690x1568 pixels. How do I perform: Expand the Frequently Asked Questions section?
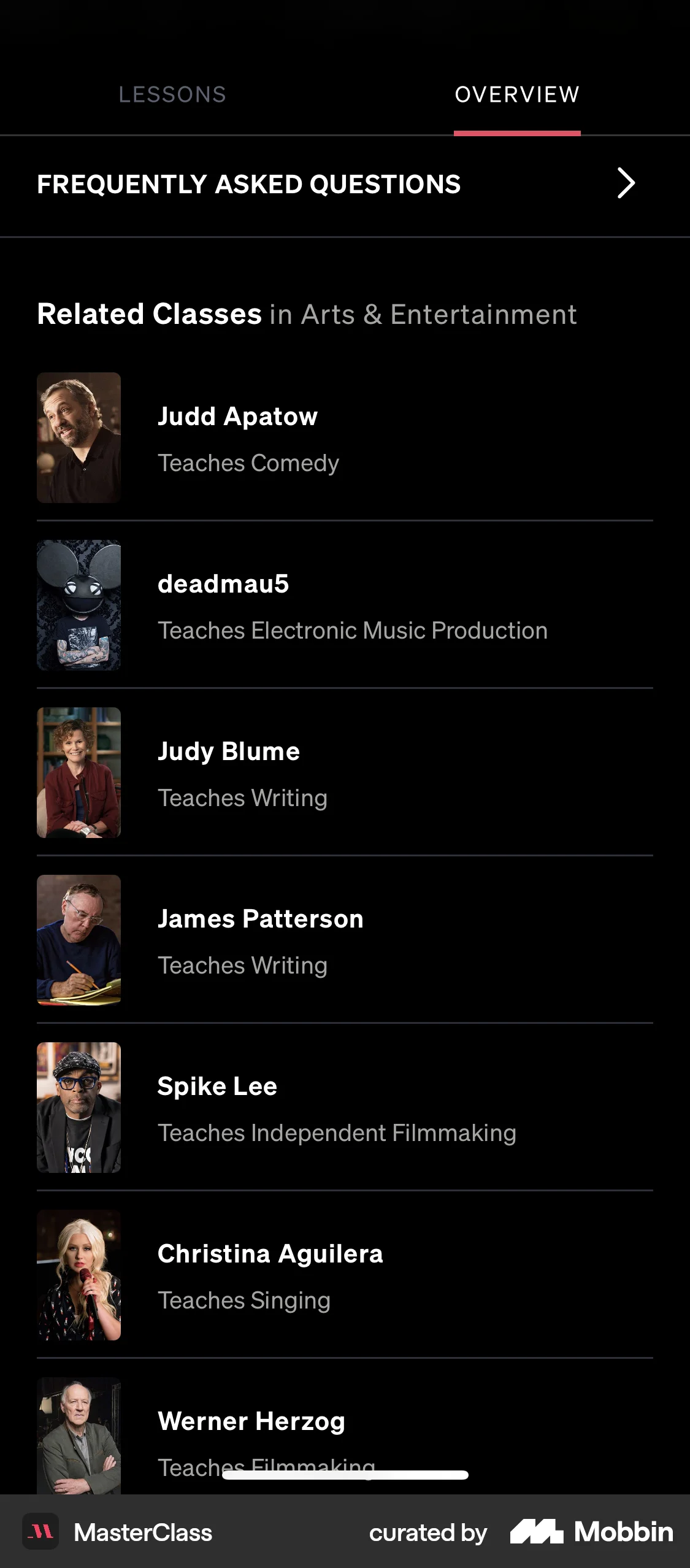[345, 184]
